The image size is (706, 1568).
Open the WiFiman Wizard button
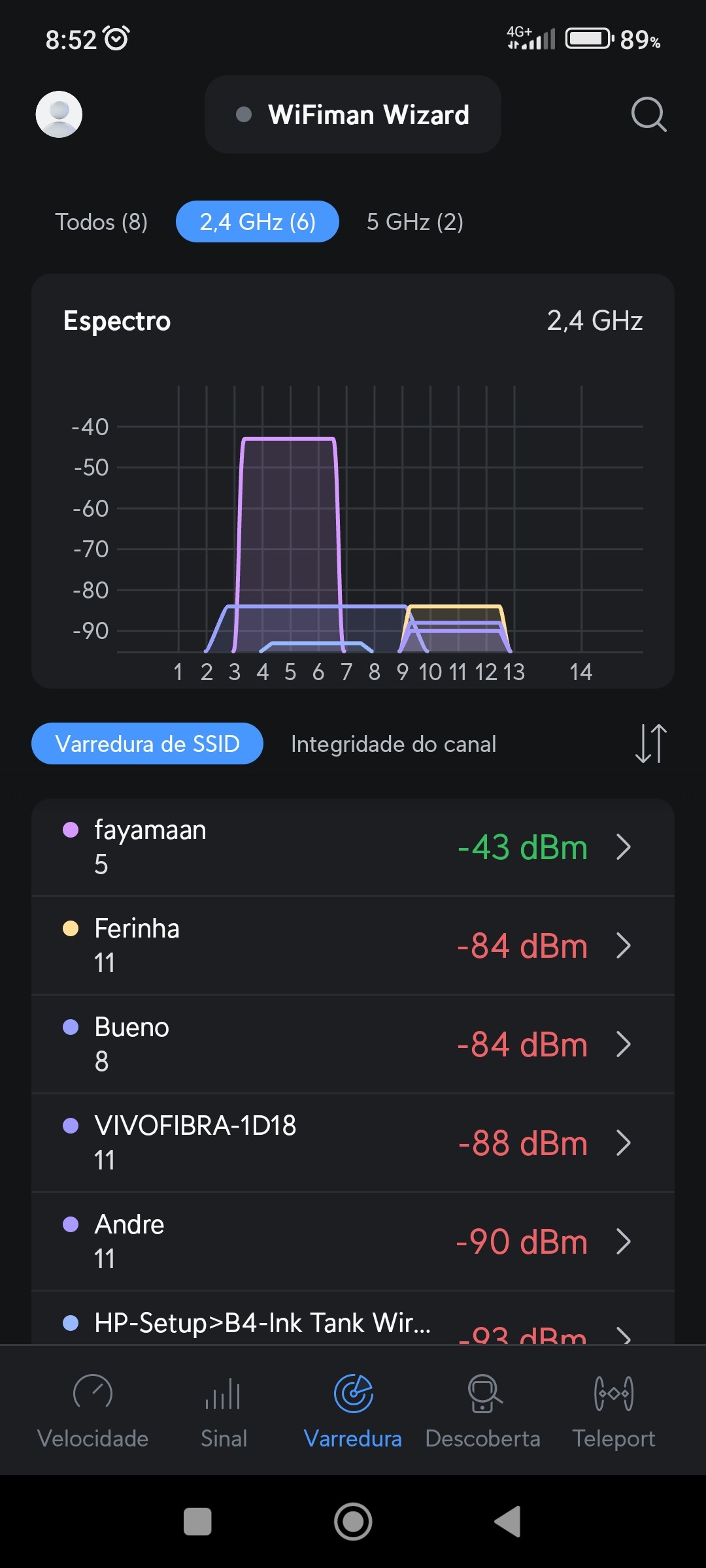tap(353, 114)
